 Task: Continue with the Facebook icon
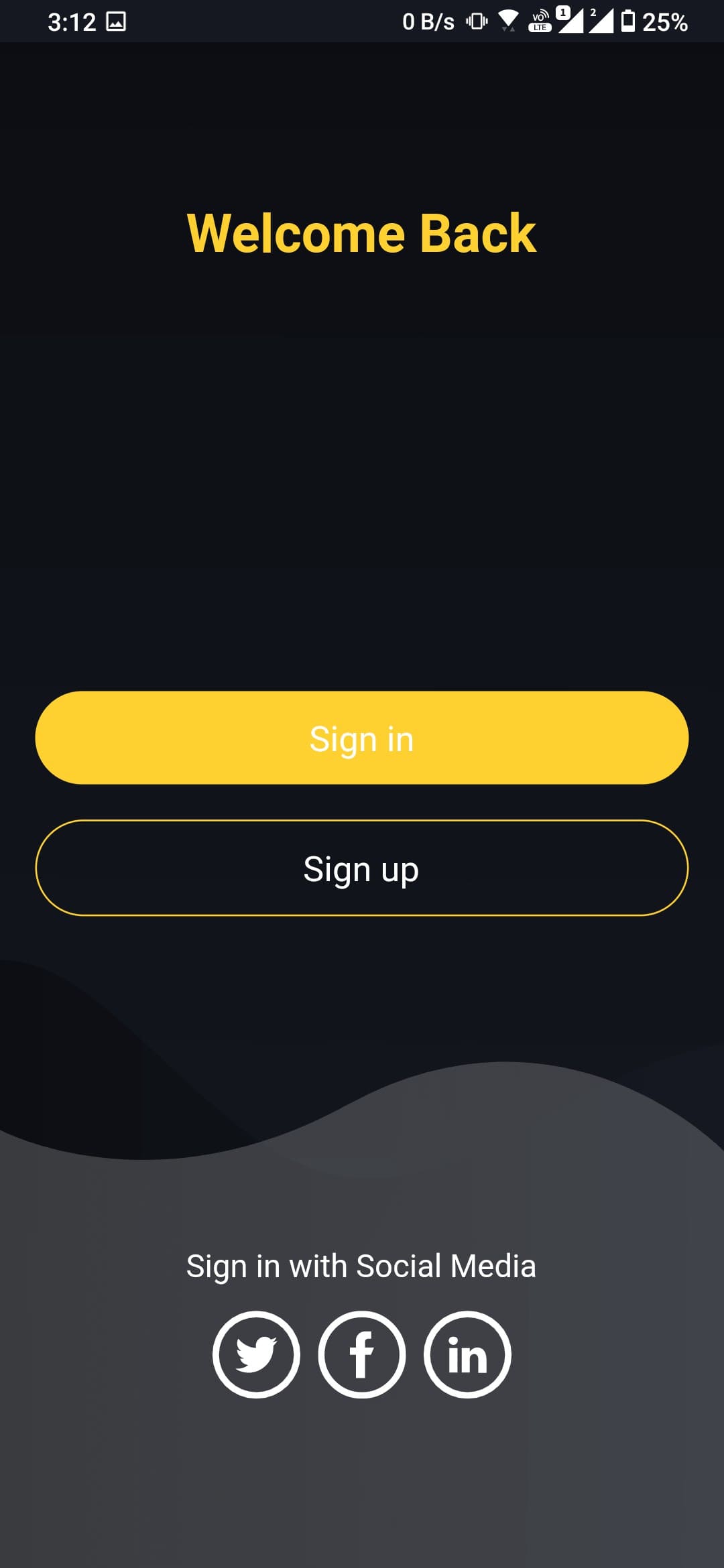361,1354
